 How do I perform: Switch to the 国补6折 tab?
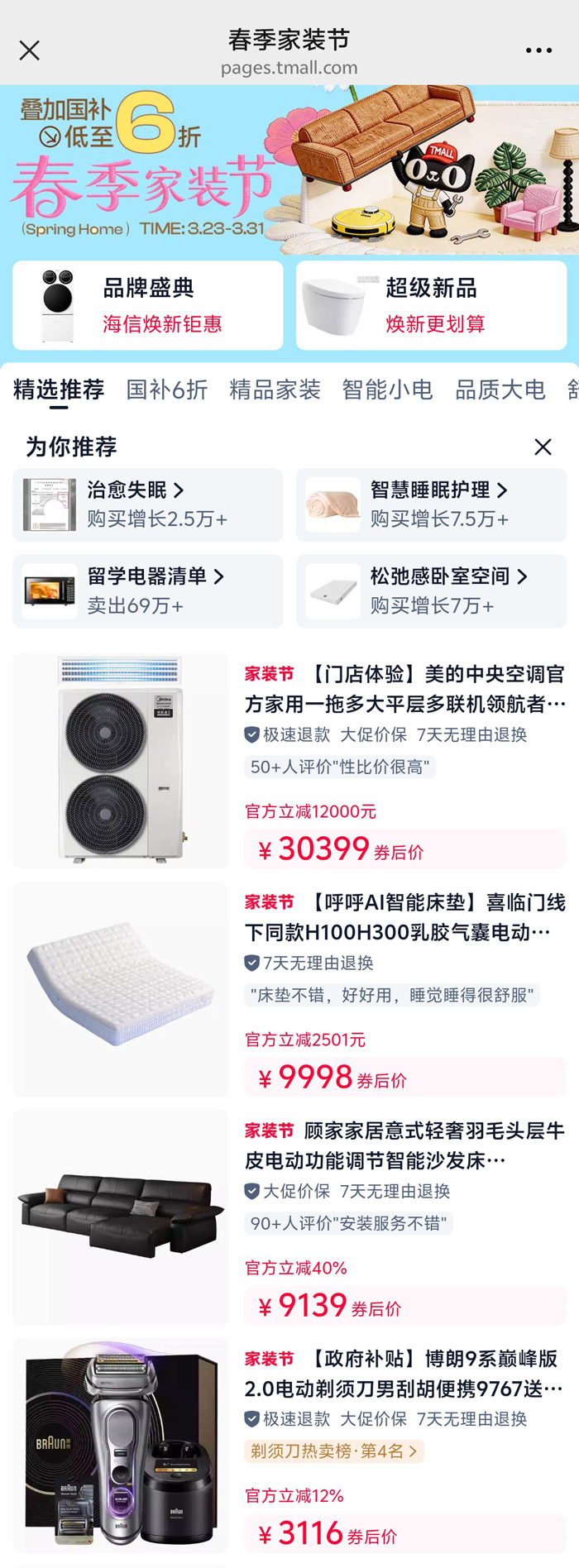click(166, 390)
